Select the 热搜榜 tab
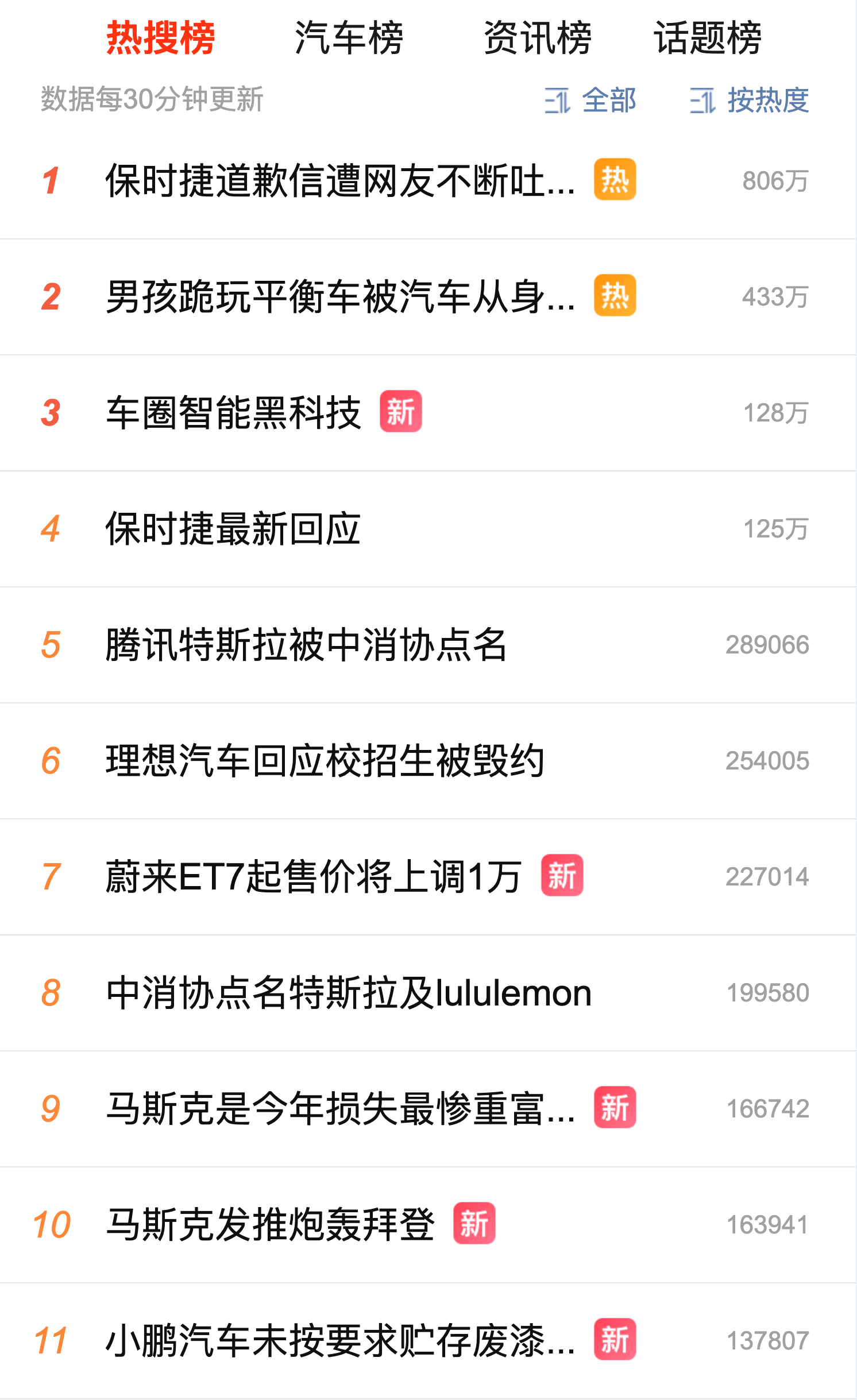The height and width of the screenshot is (1400, 857). 161,38
